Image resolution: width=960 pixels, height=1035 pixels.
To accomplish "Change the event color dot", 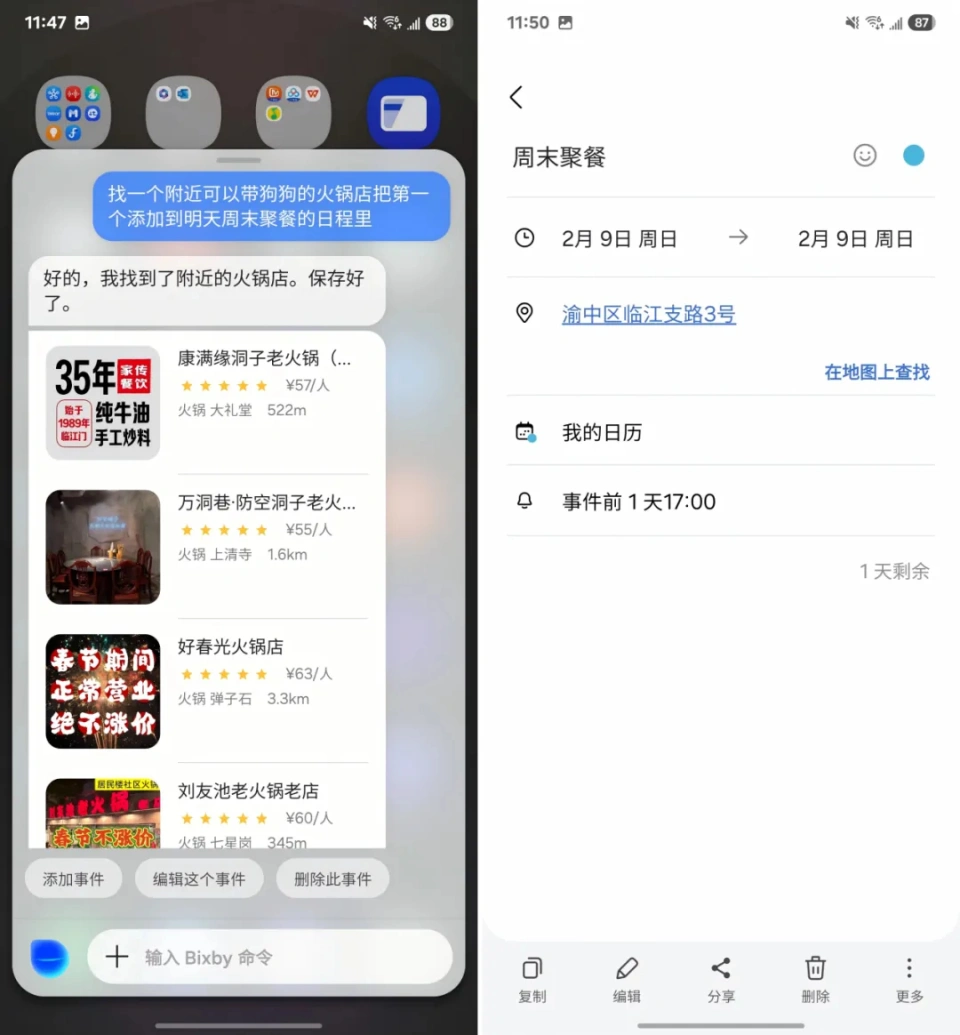I will tap(913, 155).
